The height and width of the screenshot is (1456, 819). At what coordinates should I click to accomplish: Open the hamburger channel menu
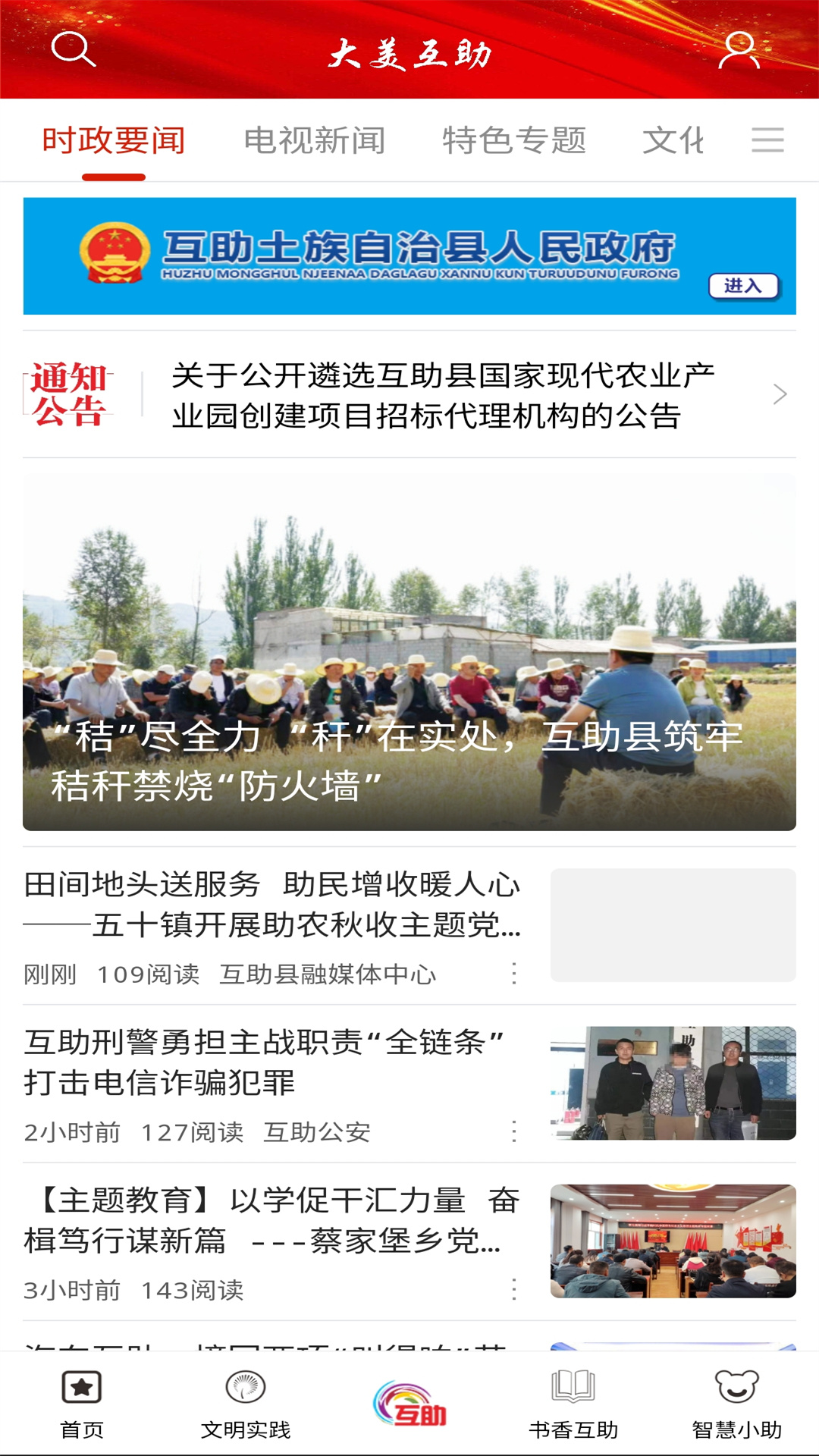[767, 141]
